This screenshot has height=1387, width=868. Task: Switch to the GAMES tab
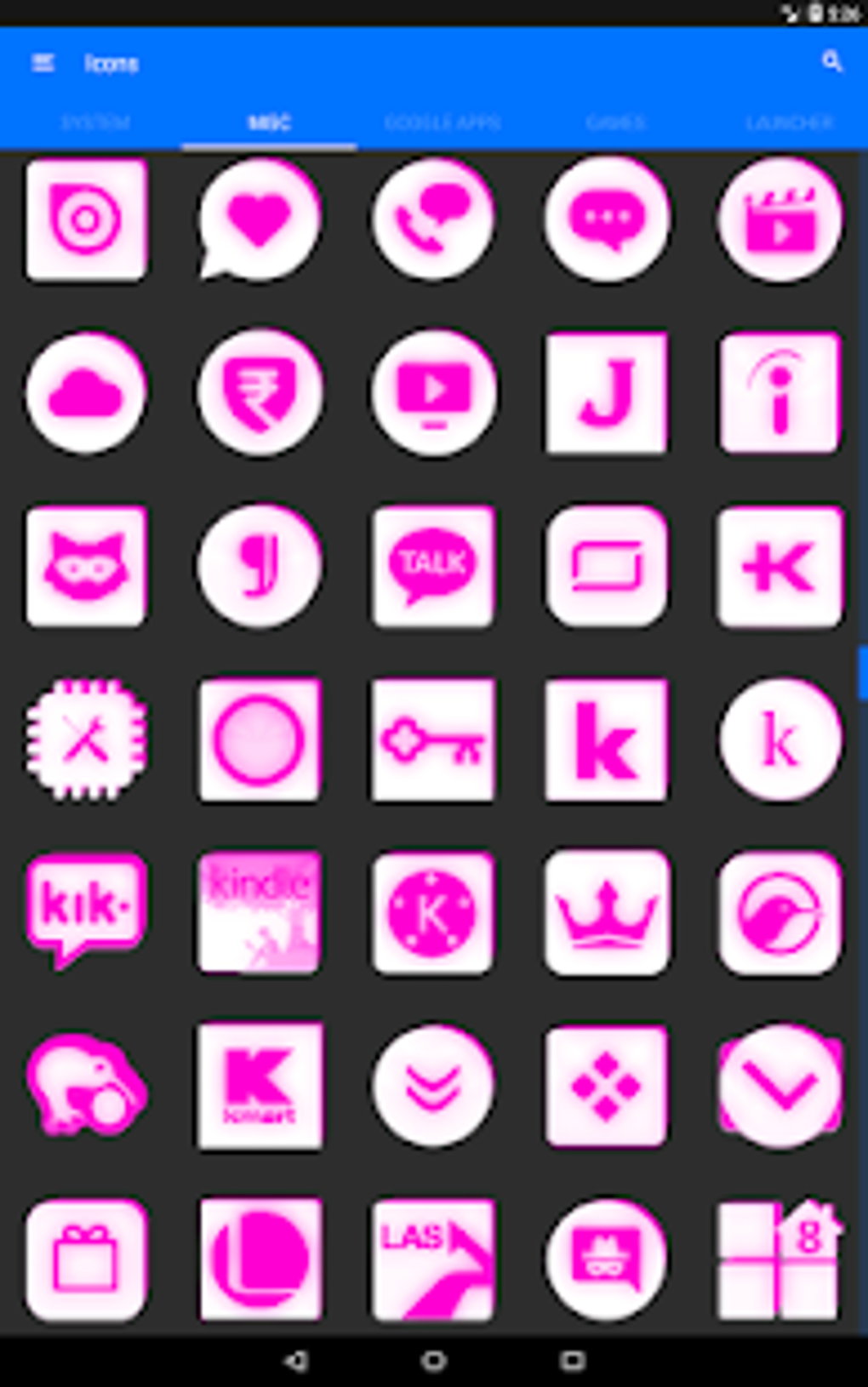[618, 122]
